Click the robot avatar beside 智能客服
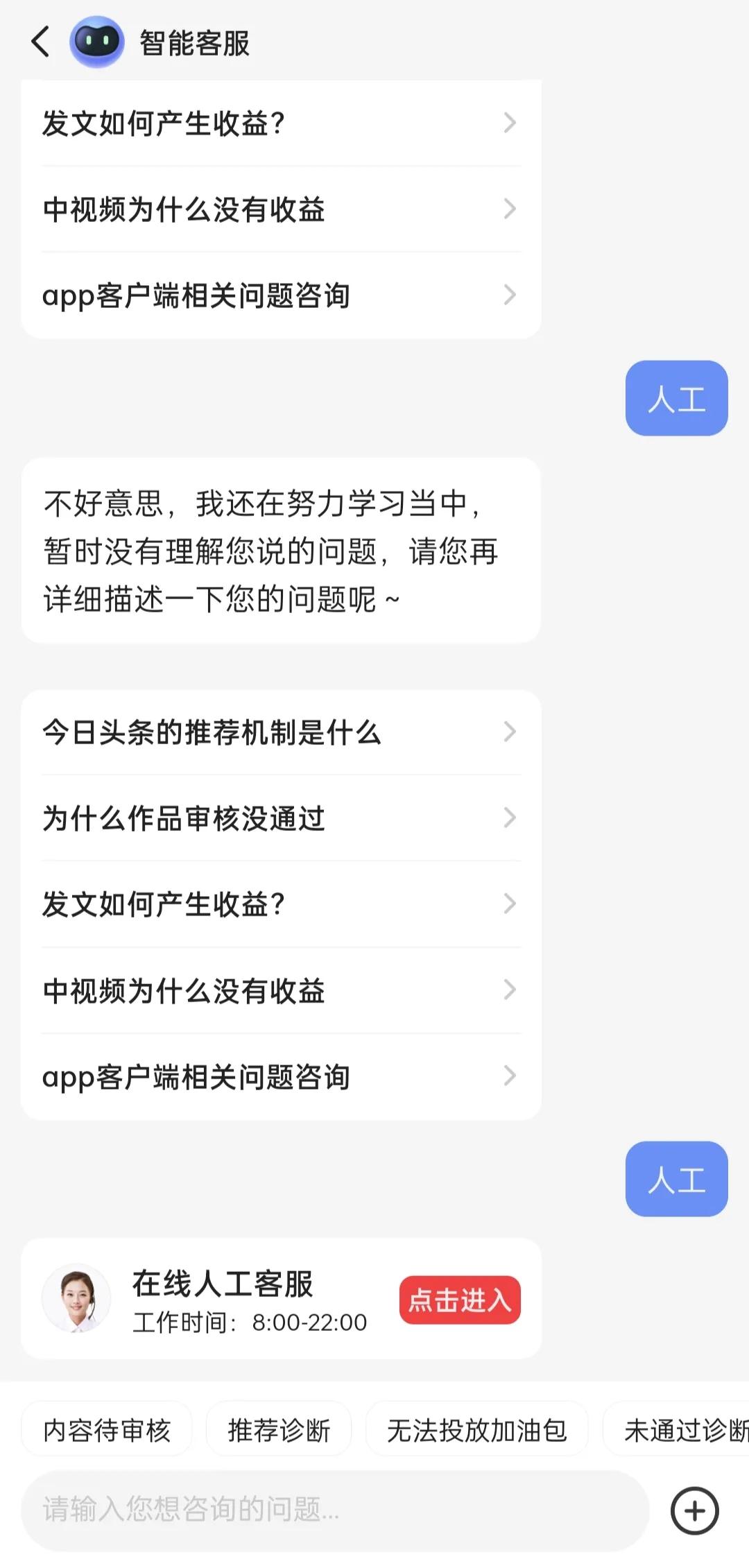 coord(97,42)
